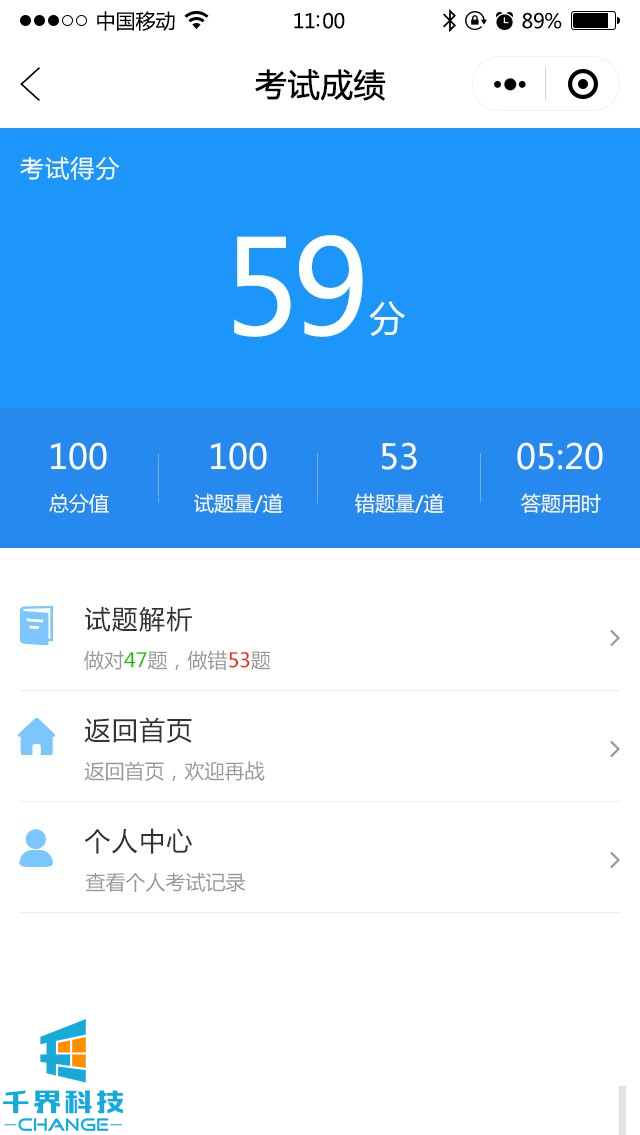Close the mini program with the circle button
This screenshot has height=1135, width=640.
click(582, 85)
